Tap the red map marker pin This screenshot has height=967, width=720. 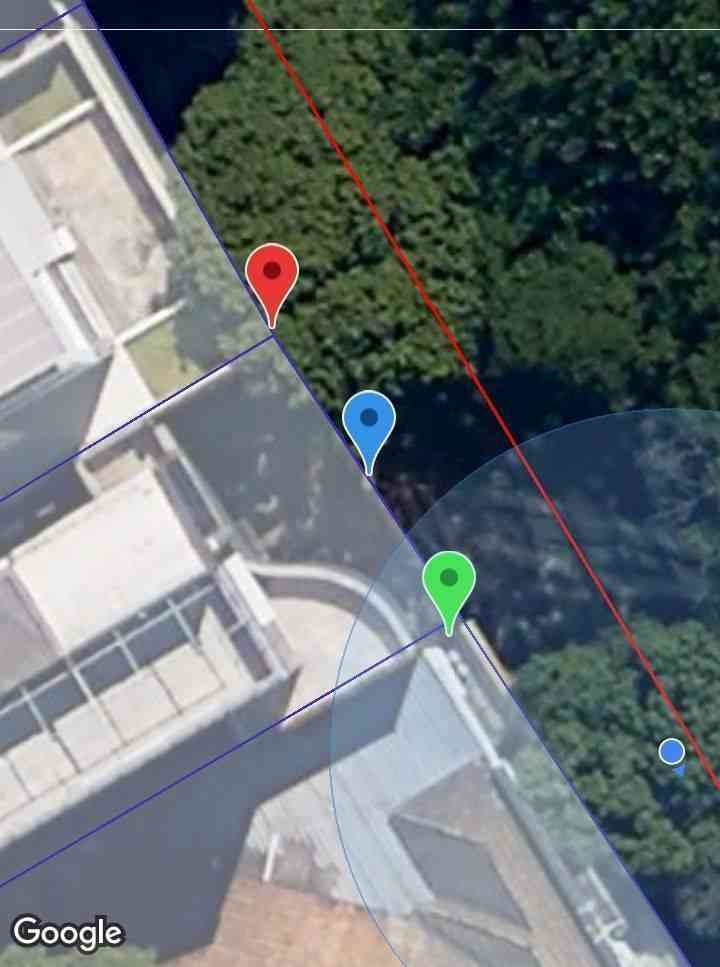click(272, 276)
